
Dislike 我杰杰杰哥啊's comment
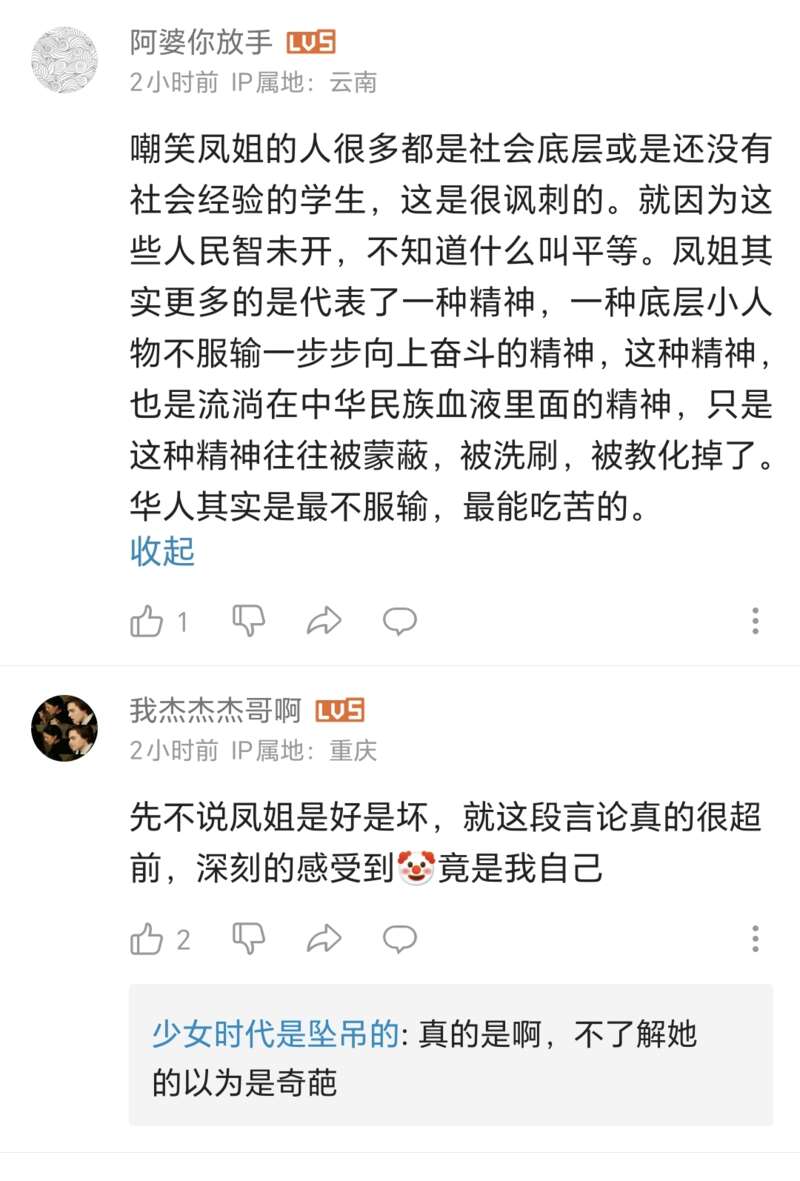coord(249,939)
